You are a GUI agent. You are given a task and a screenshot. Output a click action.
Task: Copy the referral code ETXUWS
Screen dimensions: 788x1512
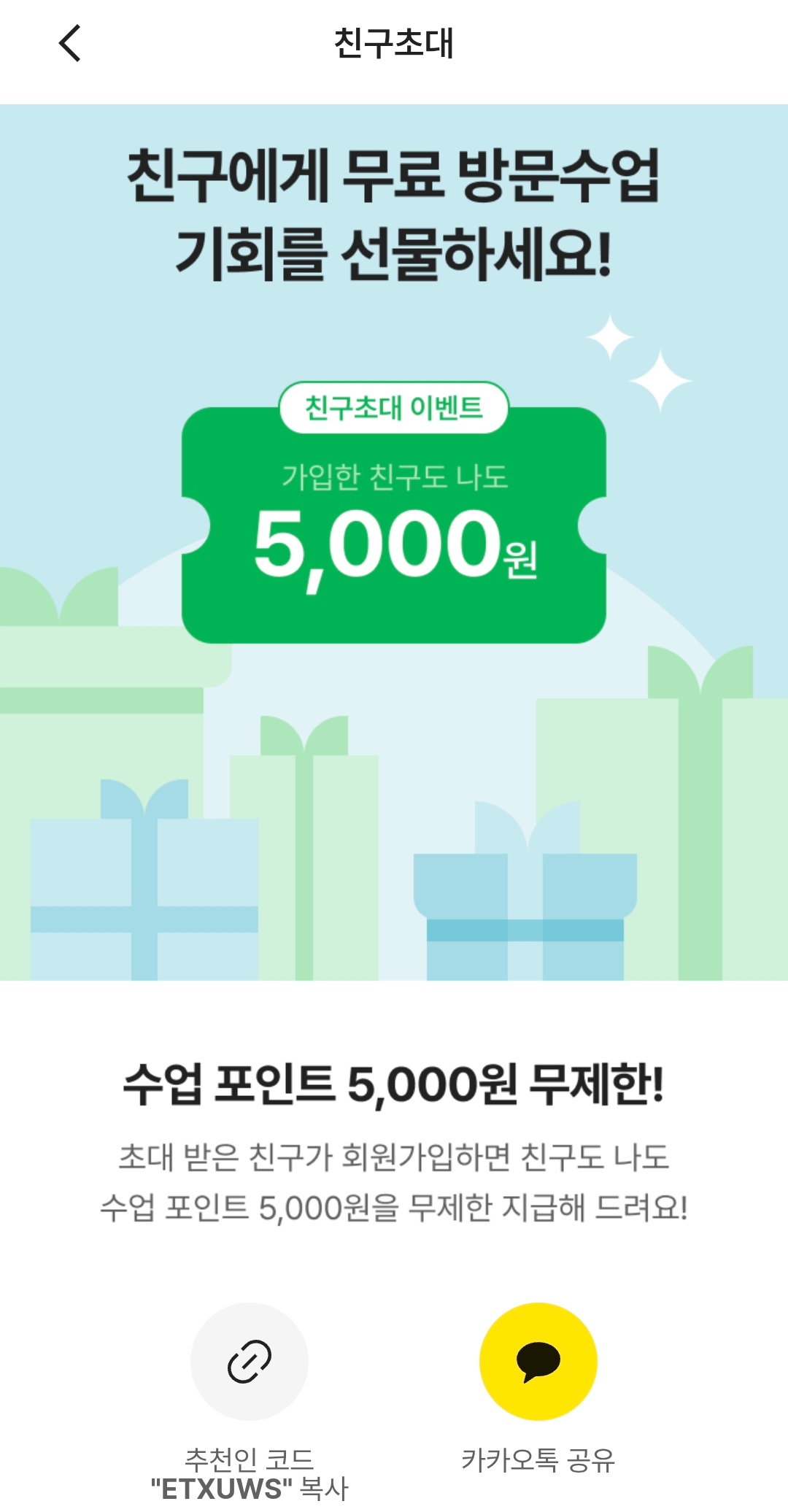coord(249,1489)
